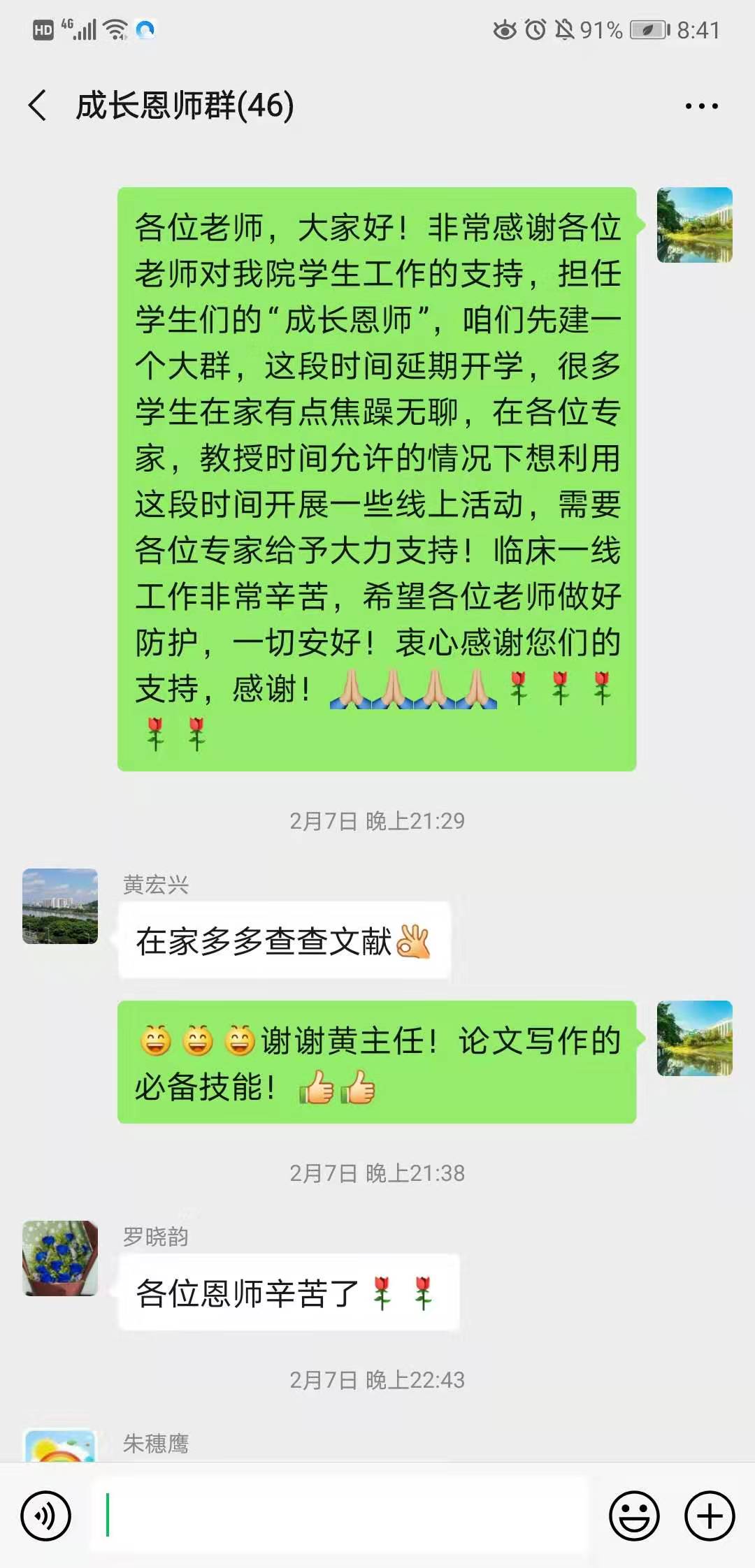
Task: Focus the message text field
Action: [x=339, y=1515]
